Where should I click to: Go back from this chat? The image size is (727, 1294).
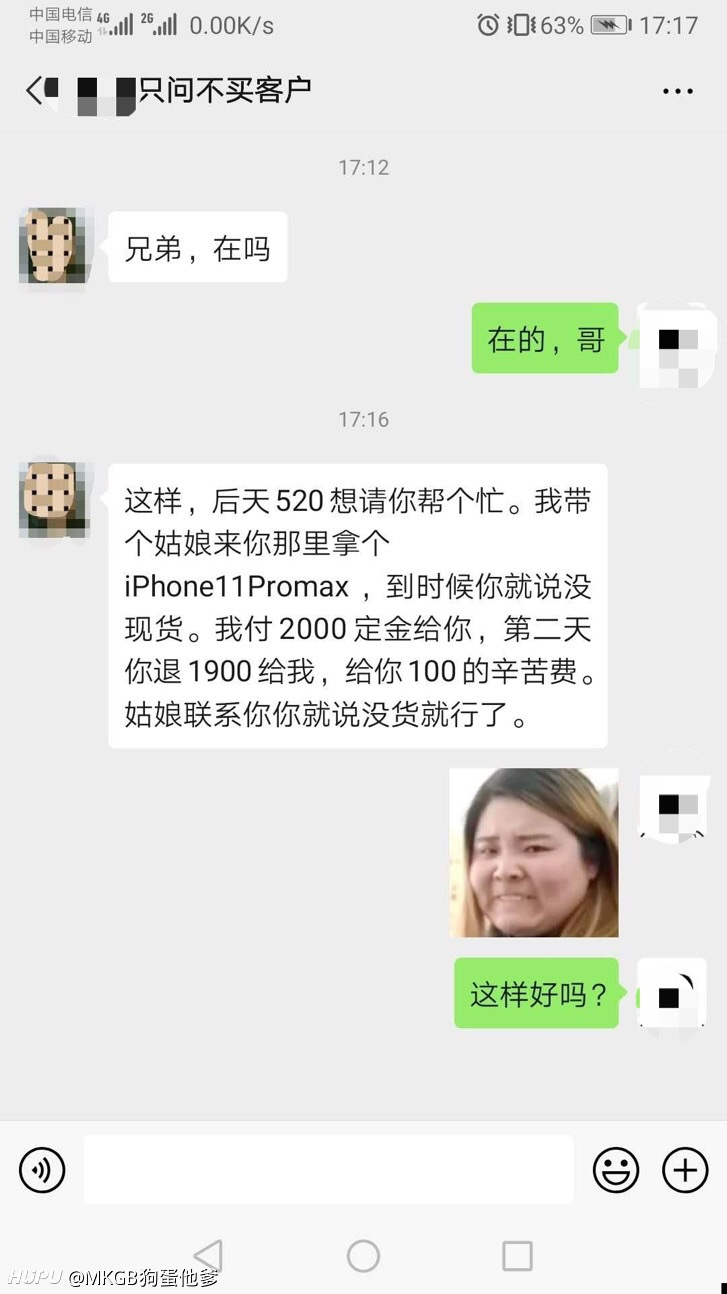34,90
